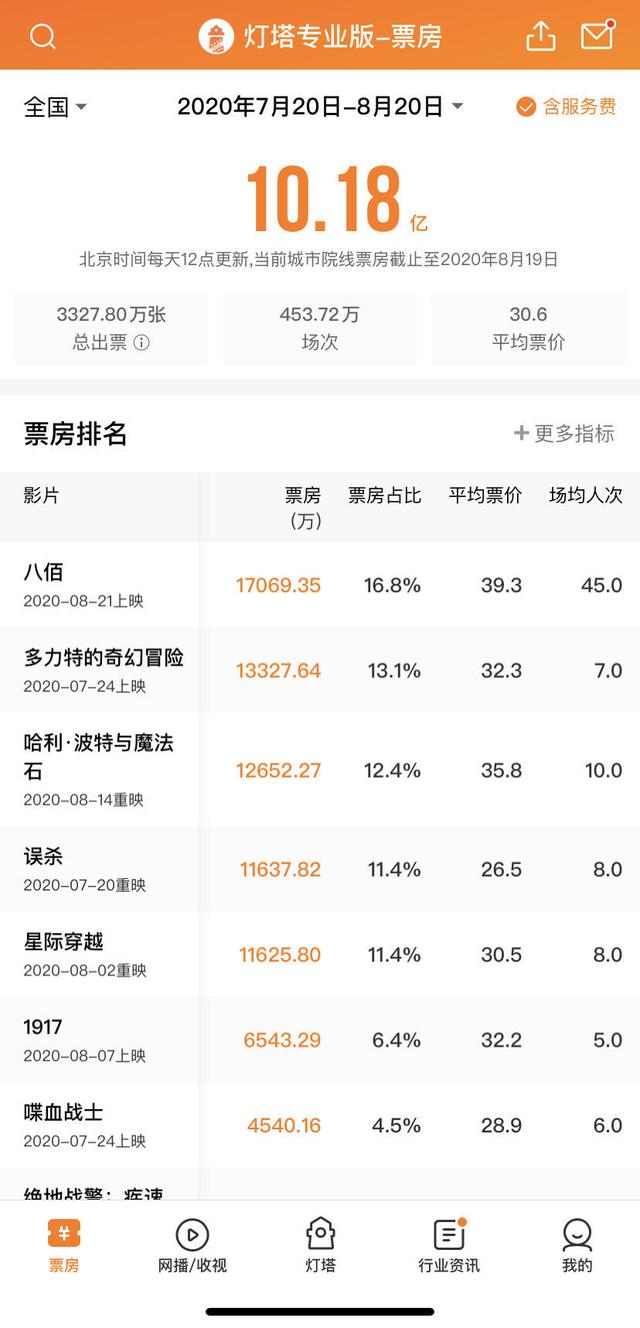The image size is (640, 1328).
Task: Open 哈利·波特与魔法石 details
Action: click(320, 770)
